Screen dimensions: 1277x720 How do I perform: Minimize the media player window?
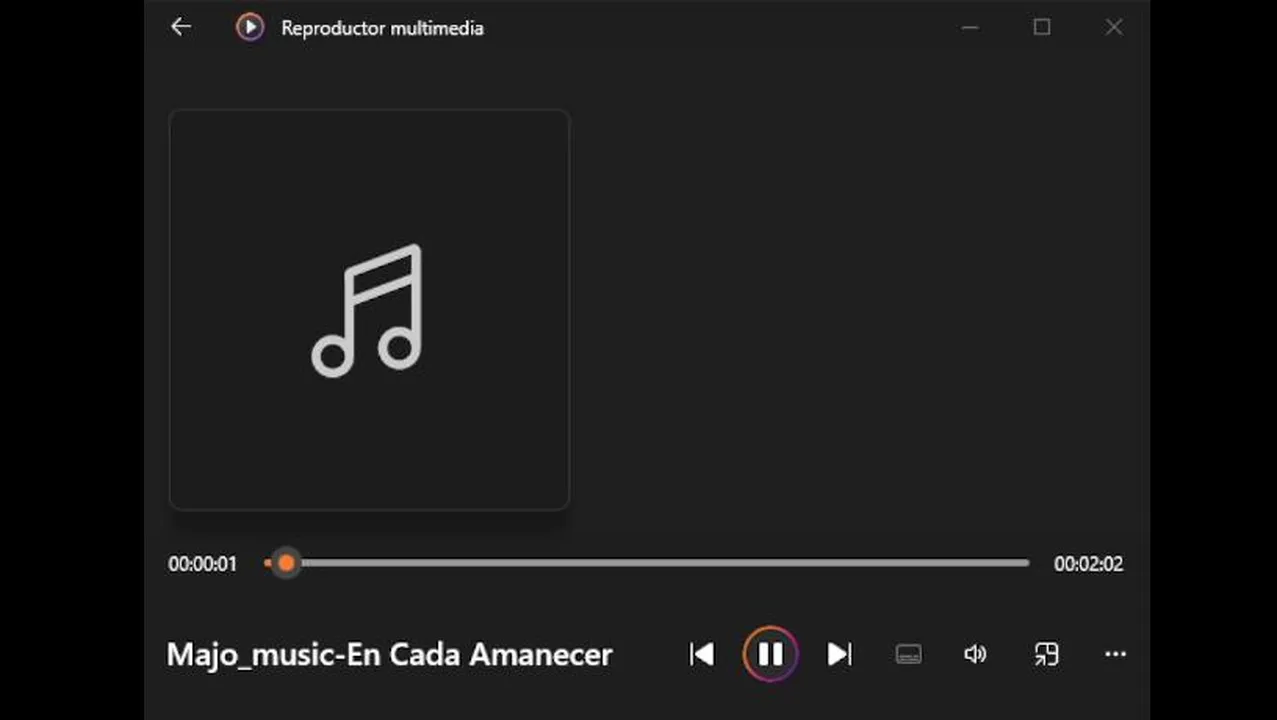tap(969, 28)
